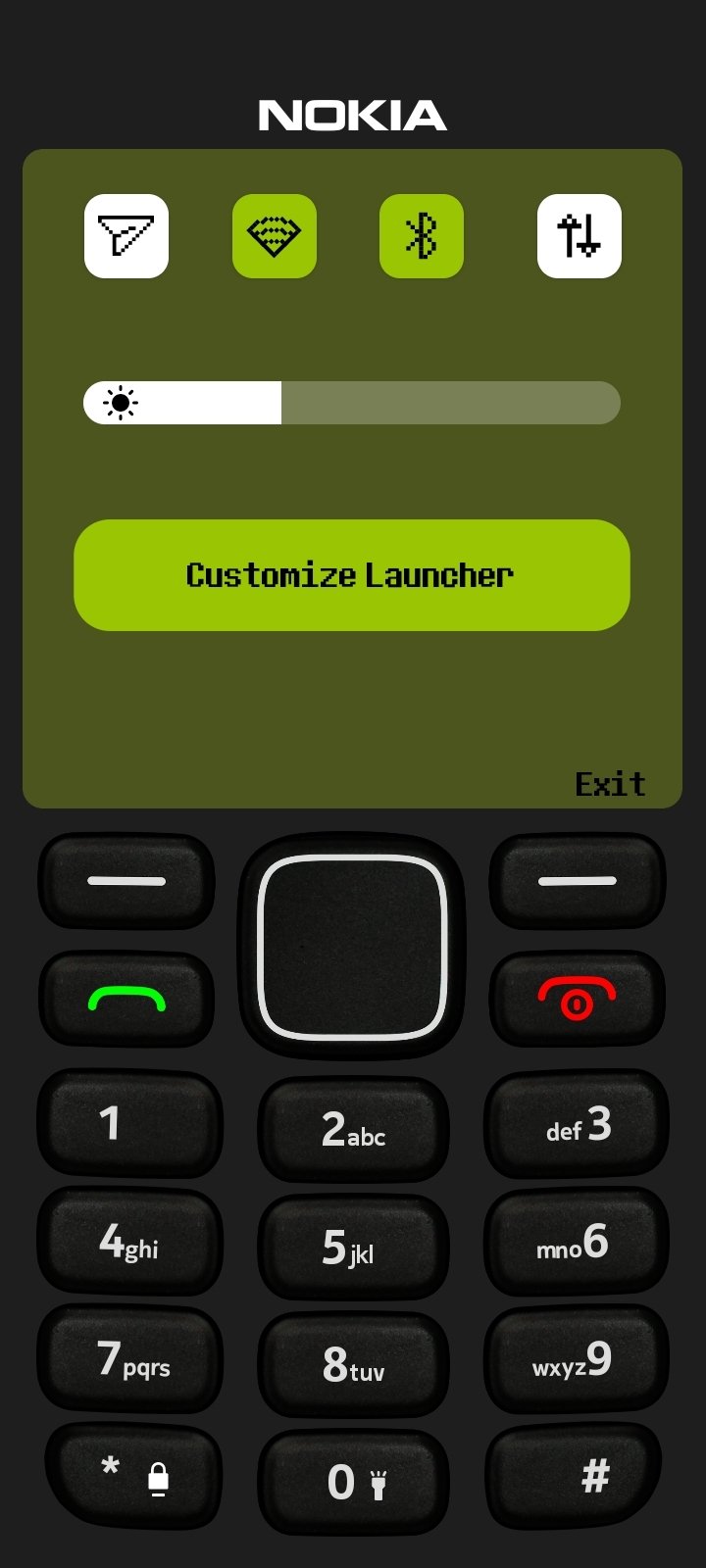Image resolution: width=706 pixels, height=1568 pixels.
Task: Toggle the mobile data arrows icon
Action: [580, 236]
